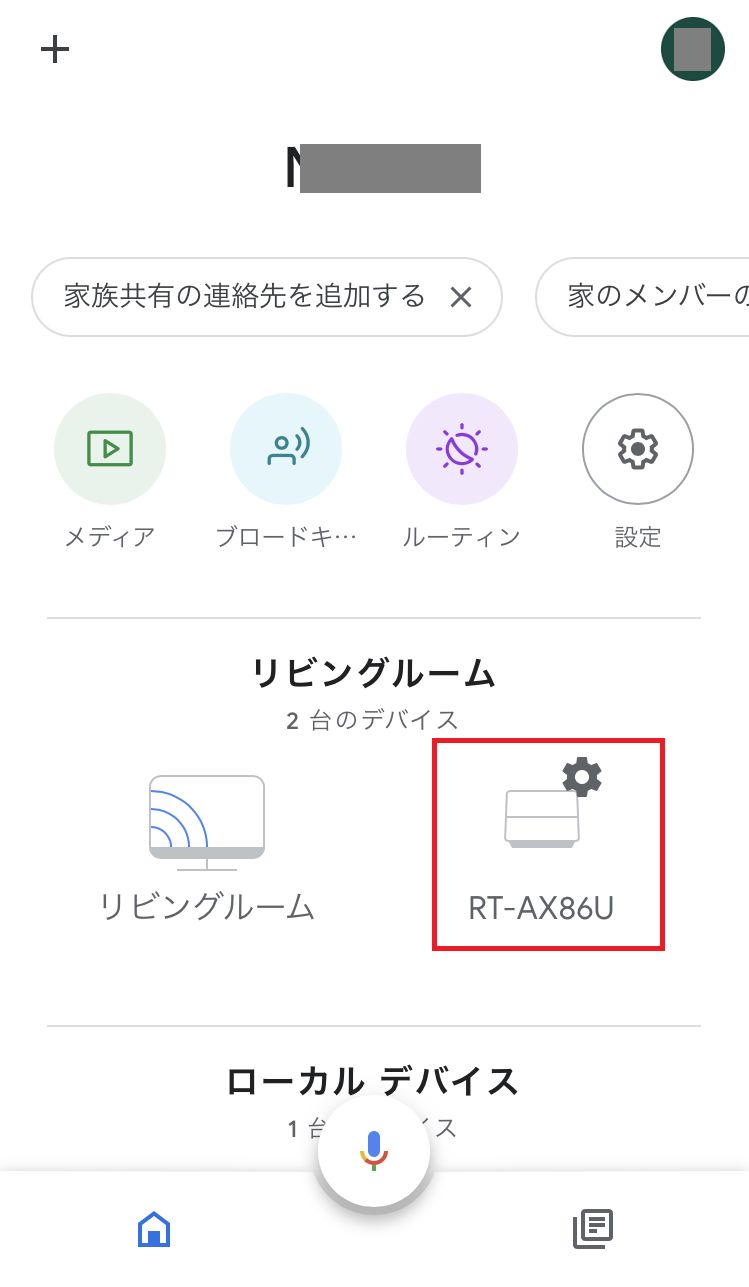This screenshot has height=1287, width=749.
Task: Switch to the Home tab
Action: click(154, 1228)
